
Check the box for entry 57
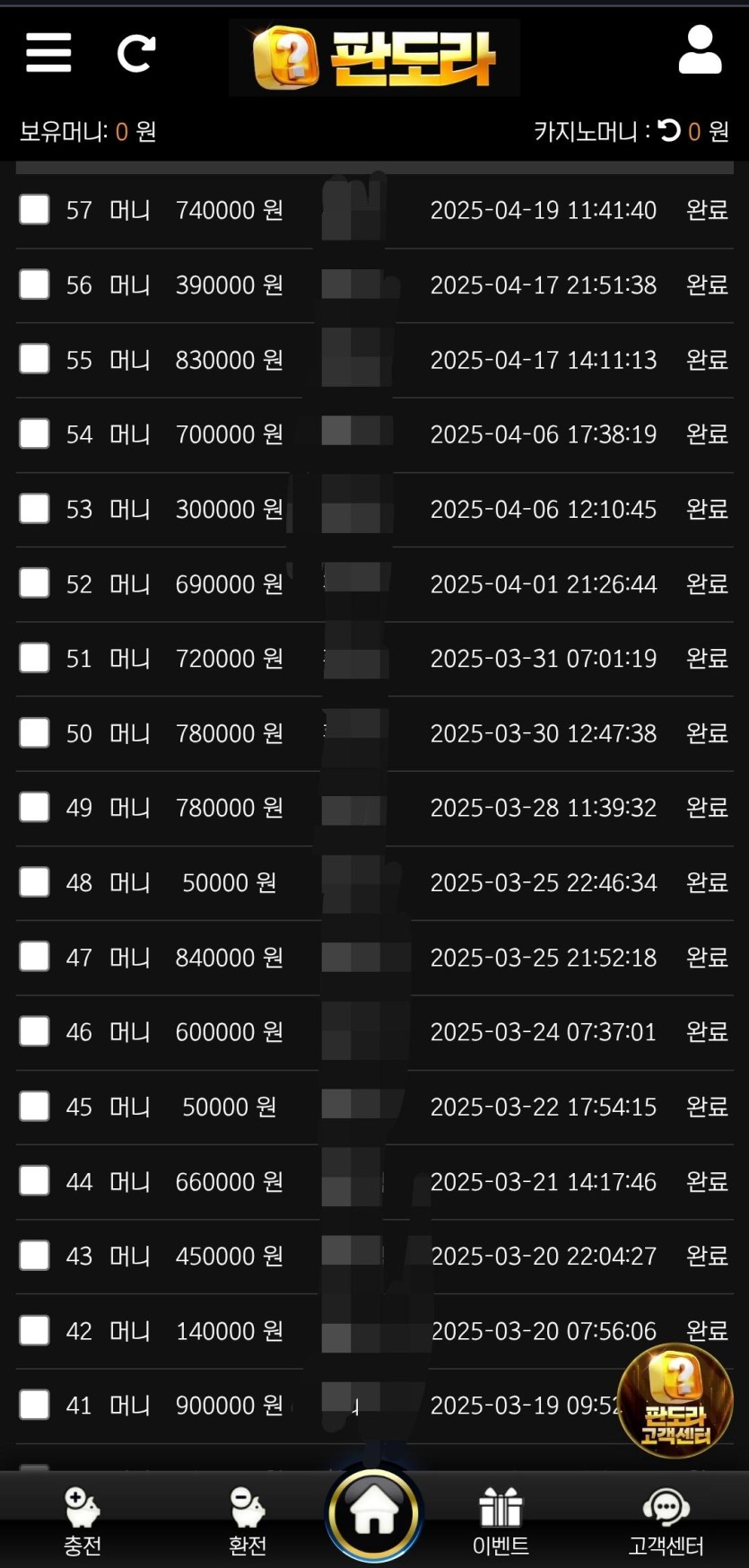coord(34,210)
